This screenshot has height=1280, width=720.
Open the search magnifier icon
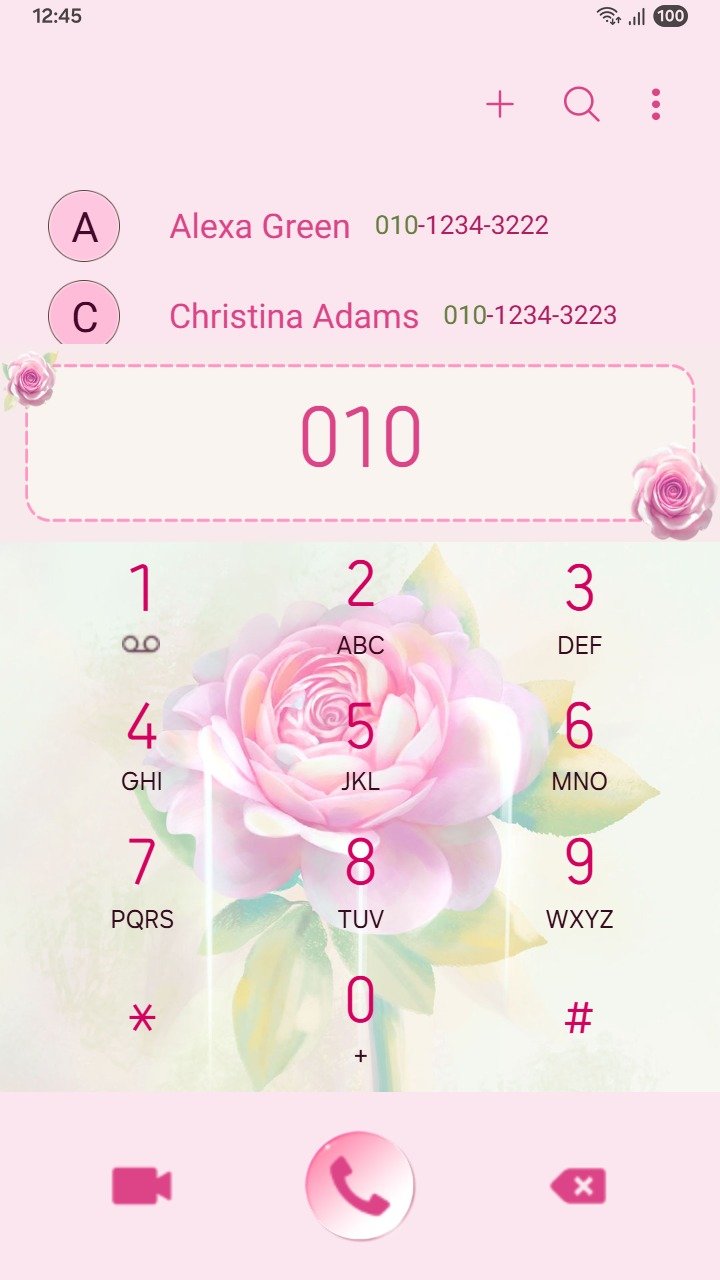(x=581, y=104)
